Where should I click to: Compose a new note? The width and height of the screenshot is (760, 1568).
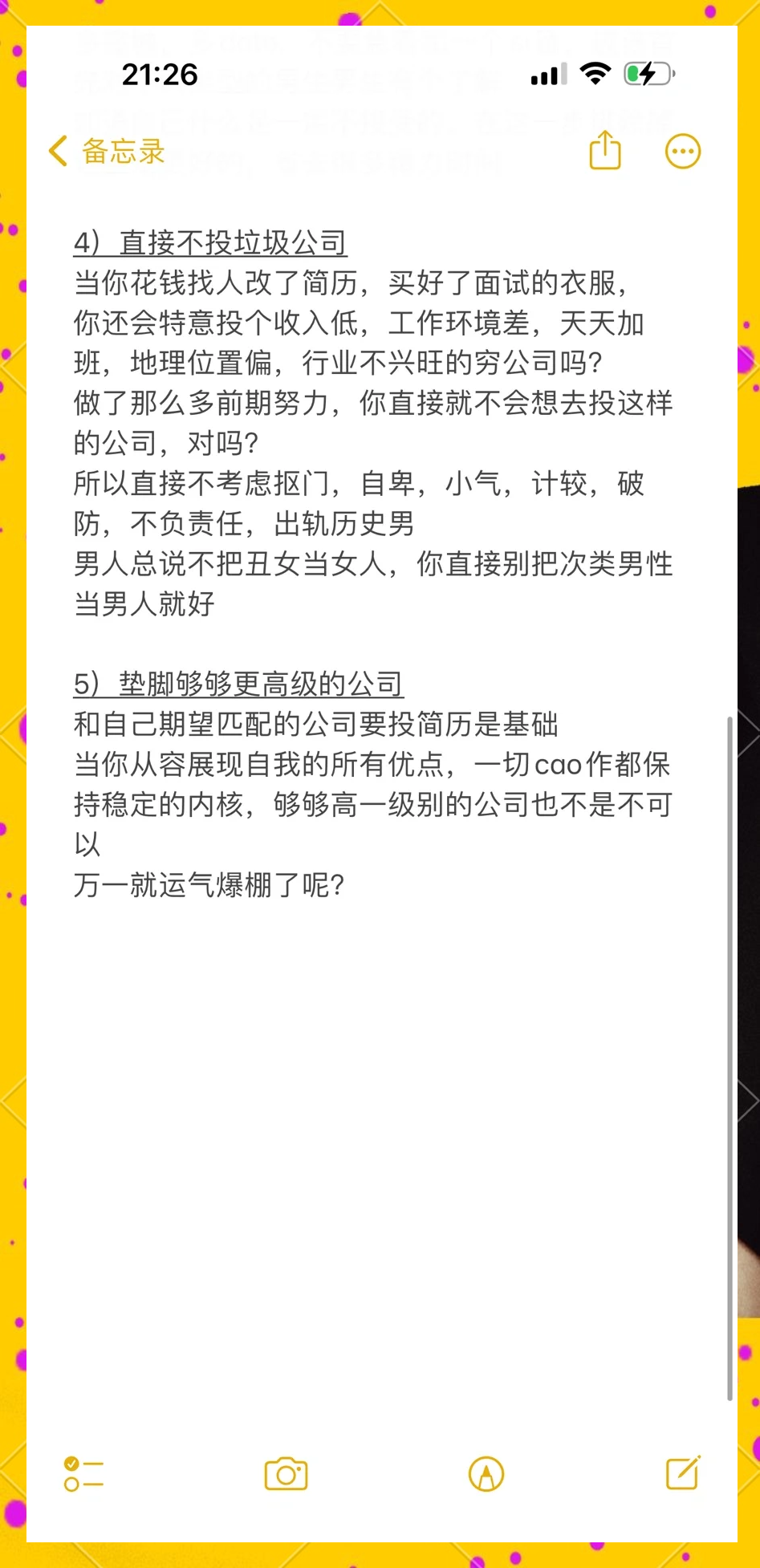coord(685,1475)
